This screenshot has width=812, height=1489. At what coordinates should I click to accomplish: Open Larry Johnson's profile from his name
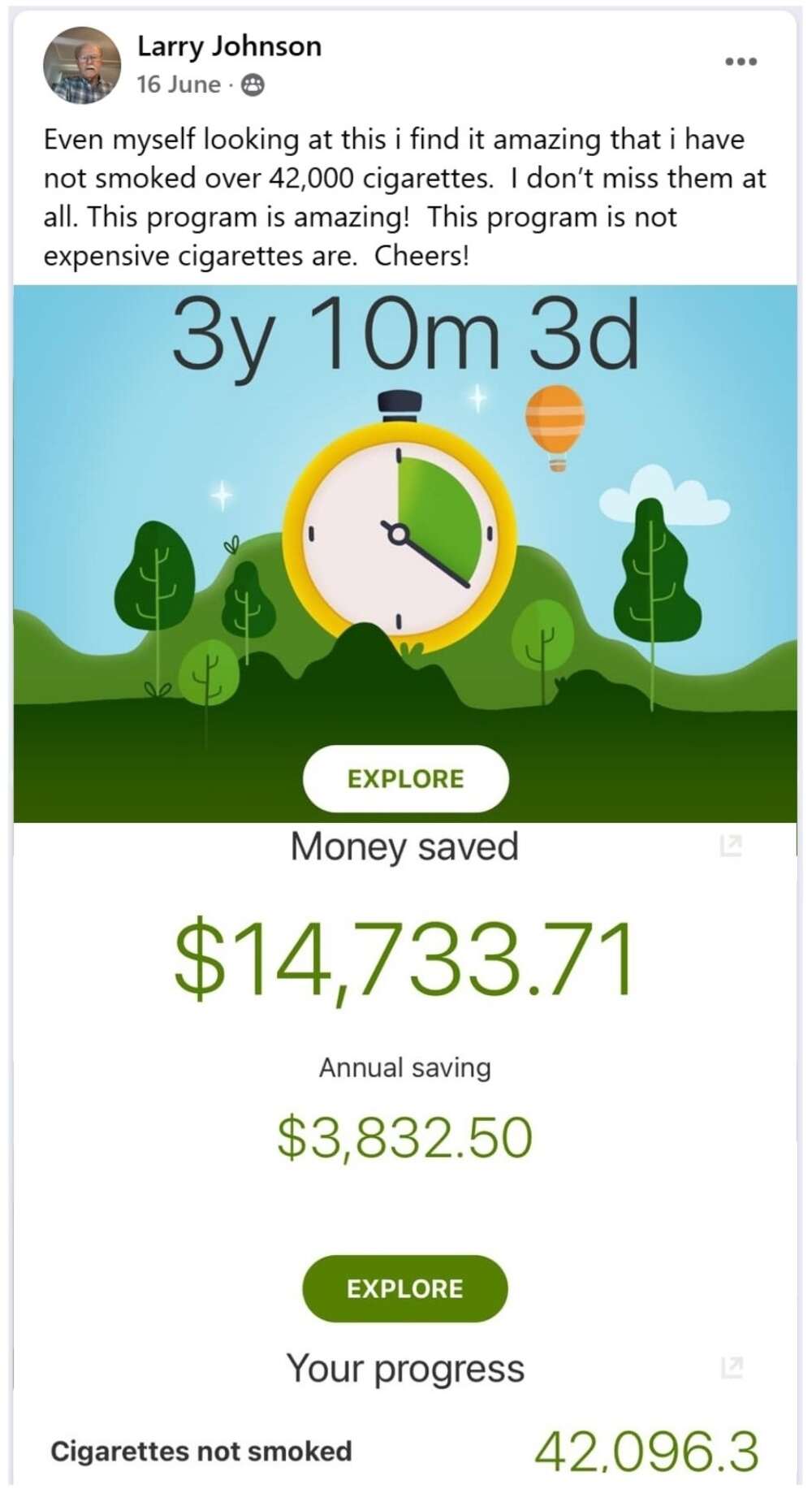tap(229, 46)
